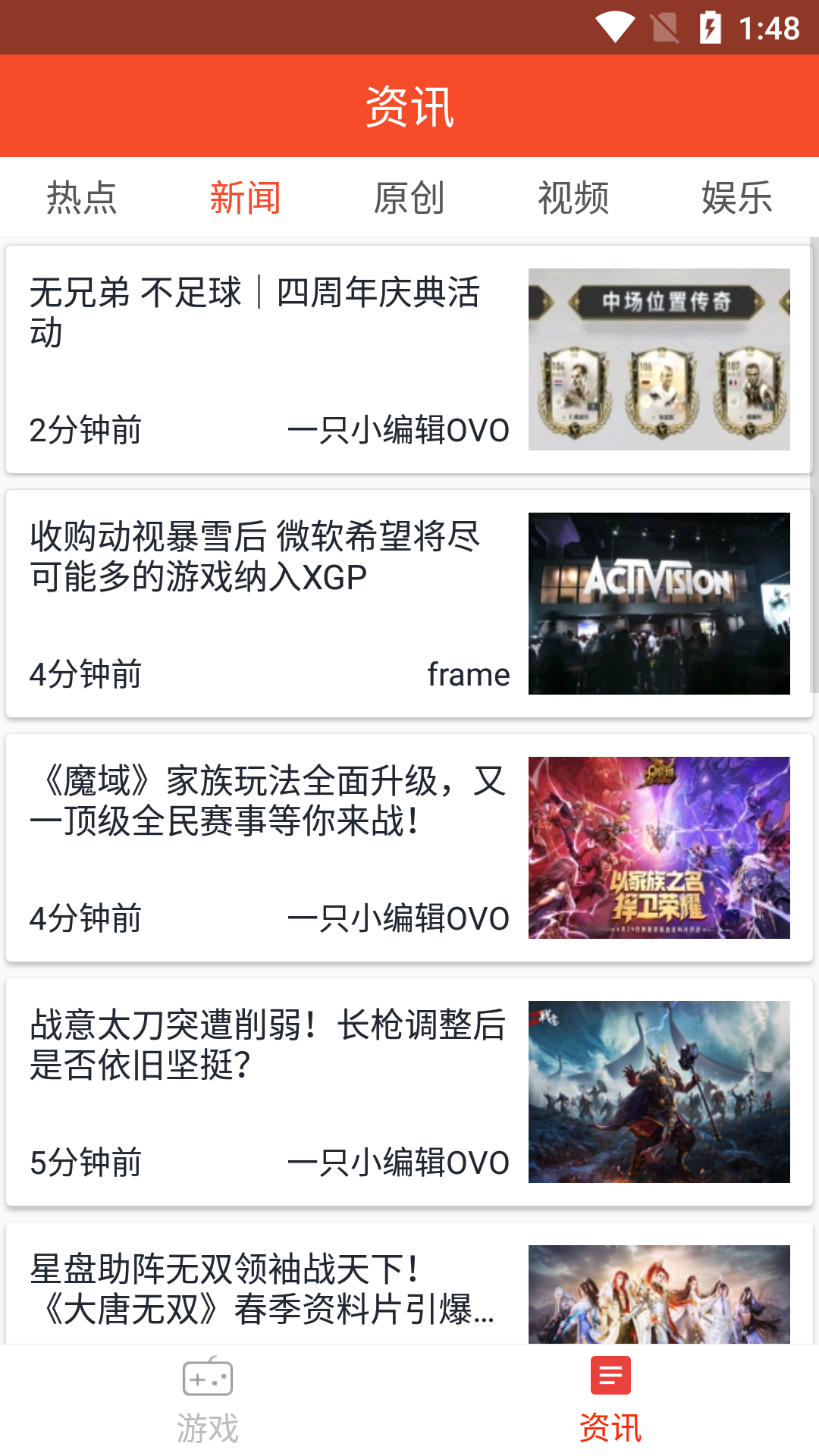Open the 《大唐无双》春季资料片 article
The height and width of the screenshot is (1456, 819).
coord(409,1288)
